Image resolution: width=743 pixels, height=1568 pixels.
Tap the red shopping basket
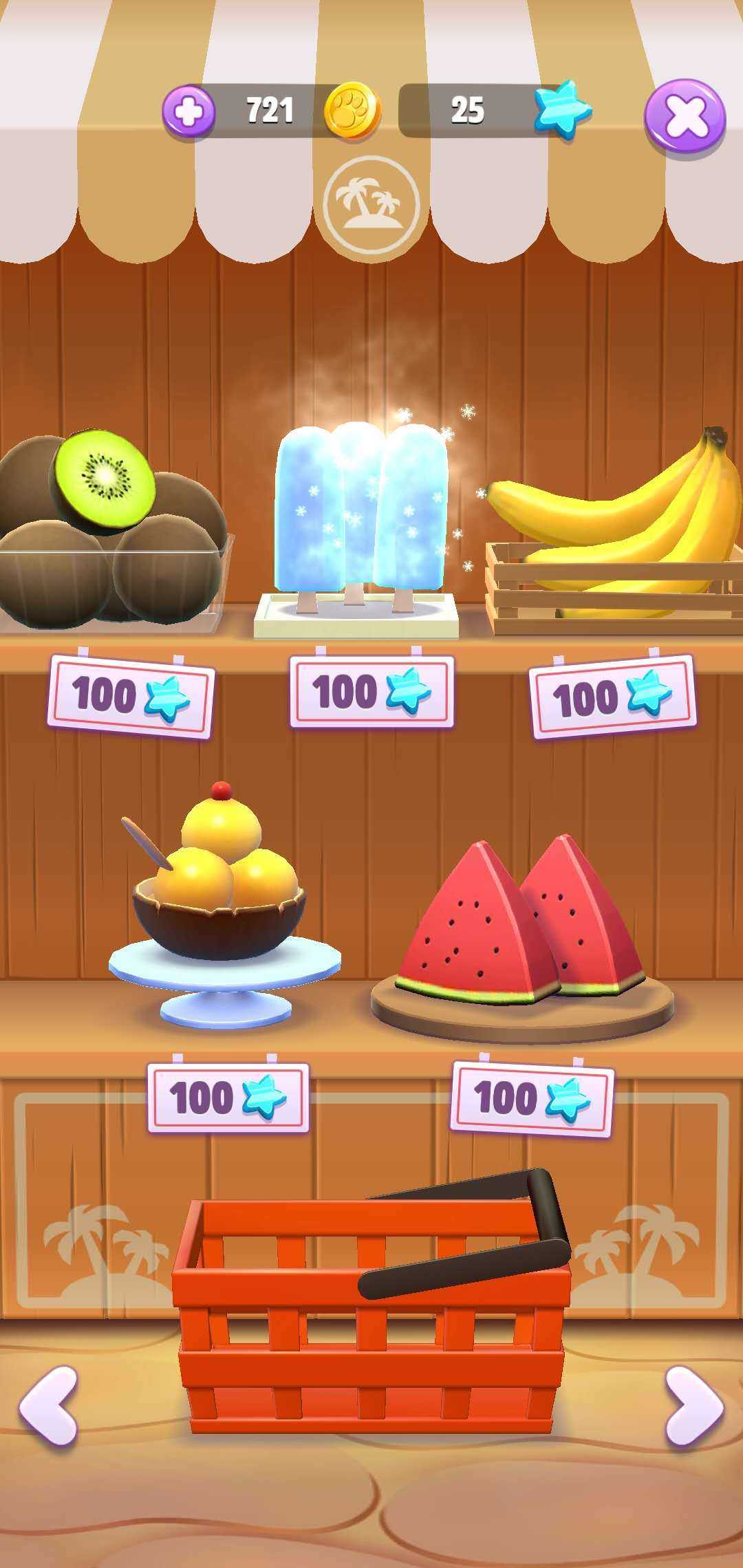(371, 1303)
